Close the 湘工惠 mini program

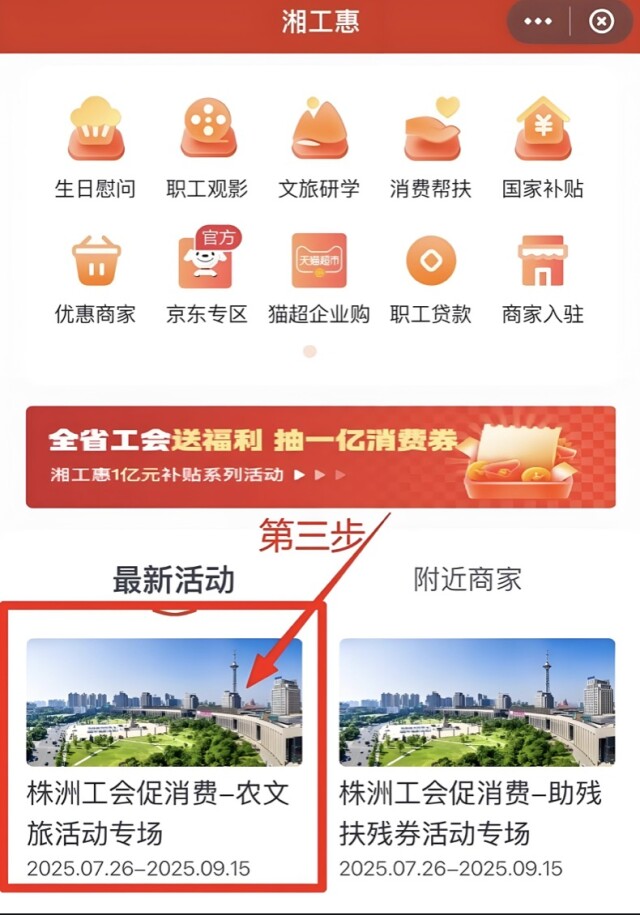[601, 22]
